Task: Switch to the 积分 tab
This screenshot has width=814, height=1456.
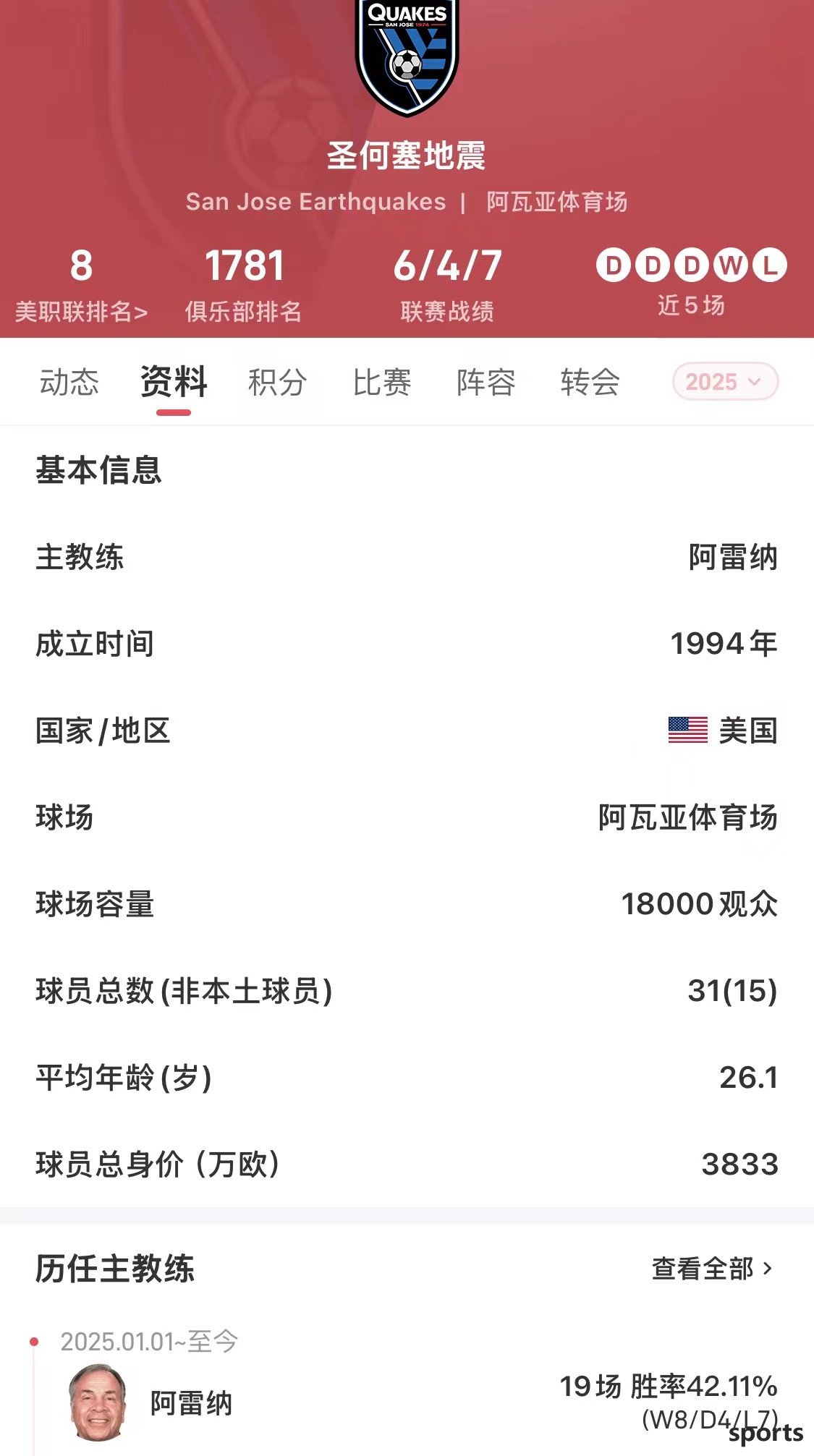Action: [x=277, y=382]
